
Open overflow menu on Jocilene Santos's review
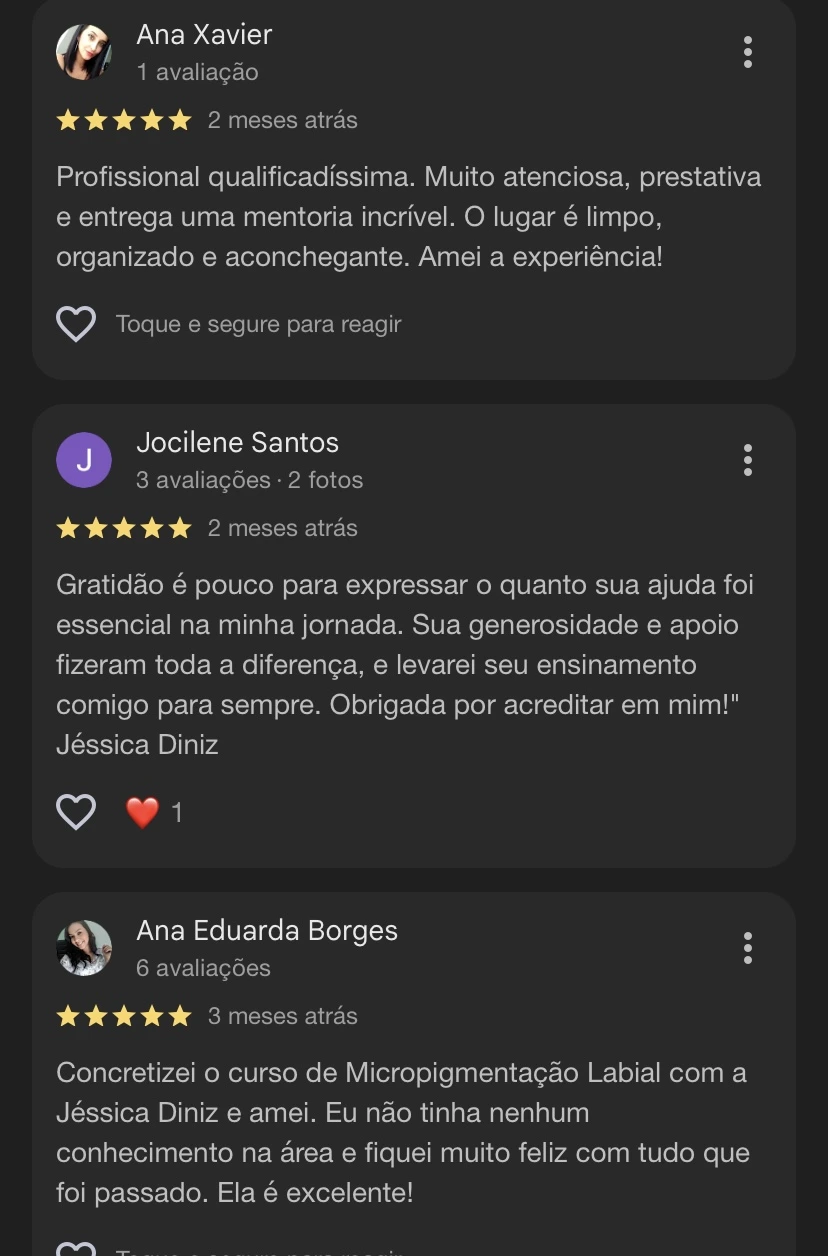(747, 460)
